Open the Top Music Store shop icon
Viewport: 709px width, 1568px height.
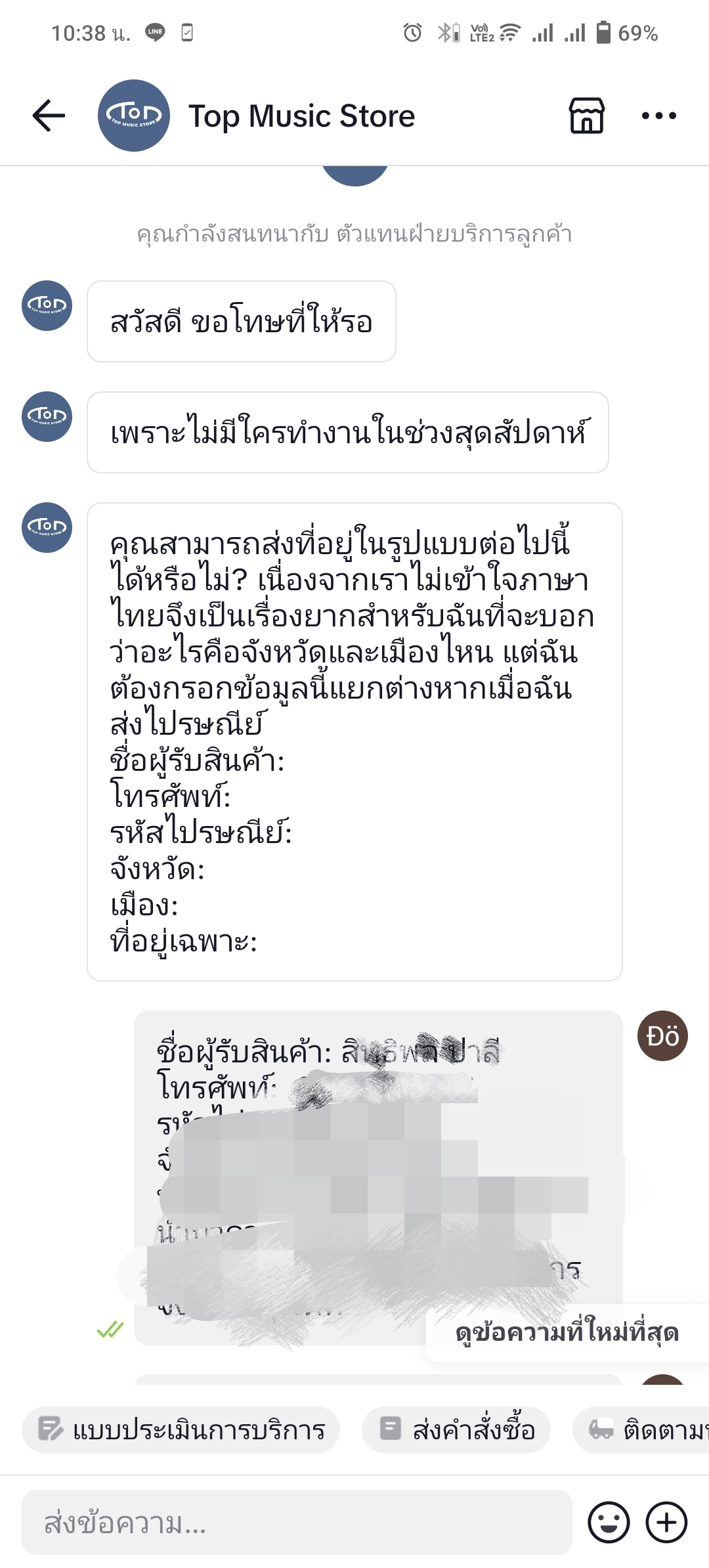pyautogui.click(x=586, y=116)
